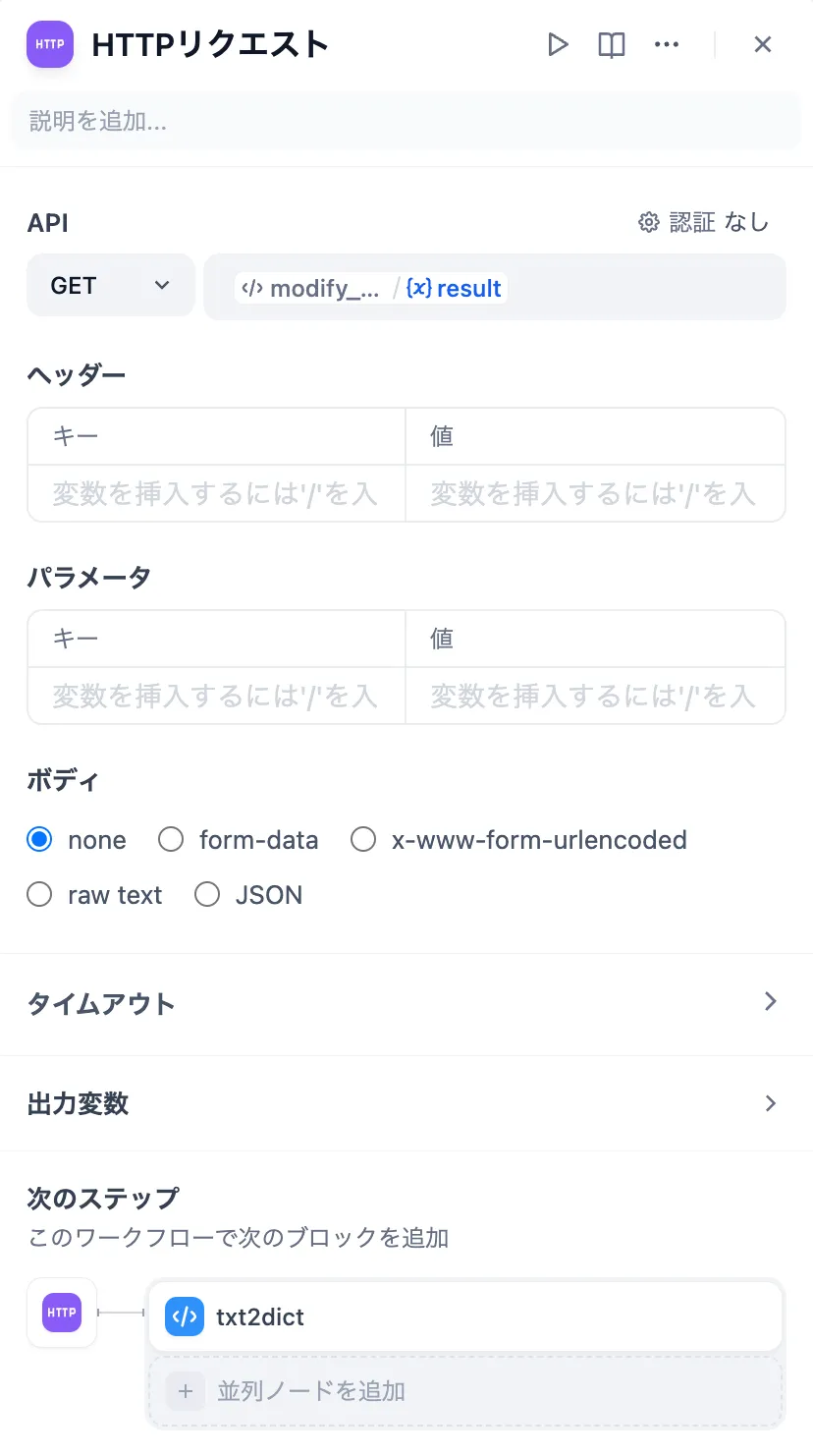The width and height of the screenshot is (813, 1456).
Task: Click 並列ノードを追加 to add a parallel node
Action: click(x=312, y=1391)
